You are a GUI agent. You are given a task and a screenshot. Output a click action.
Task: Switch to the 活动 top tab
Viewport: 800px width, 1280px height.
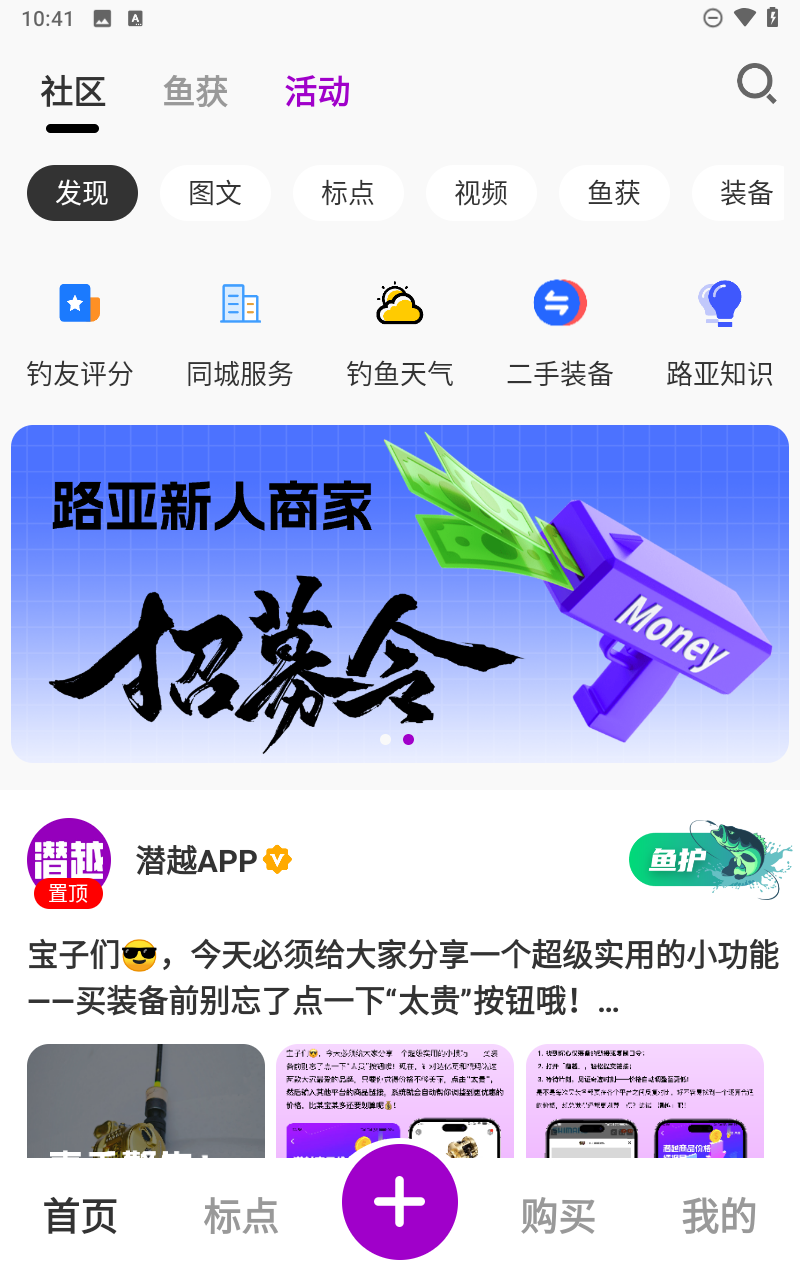tap(317, 92)
